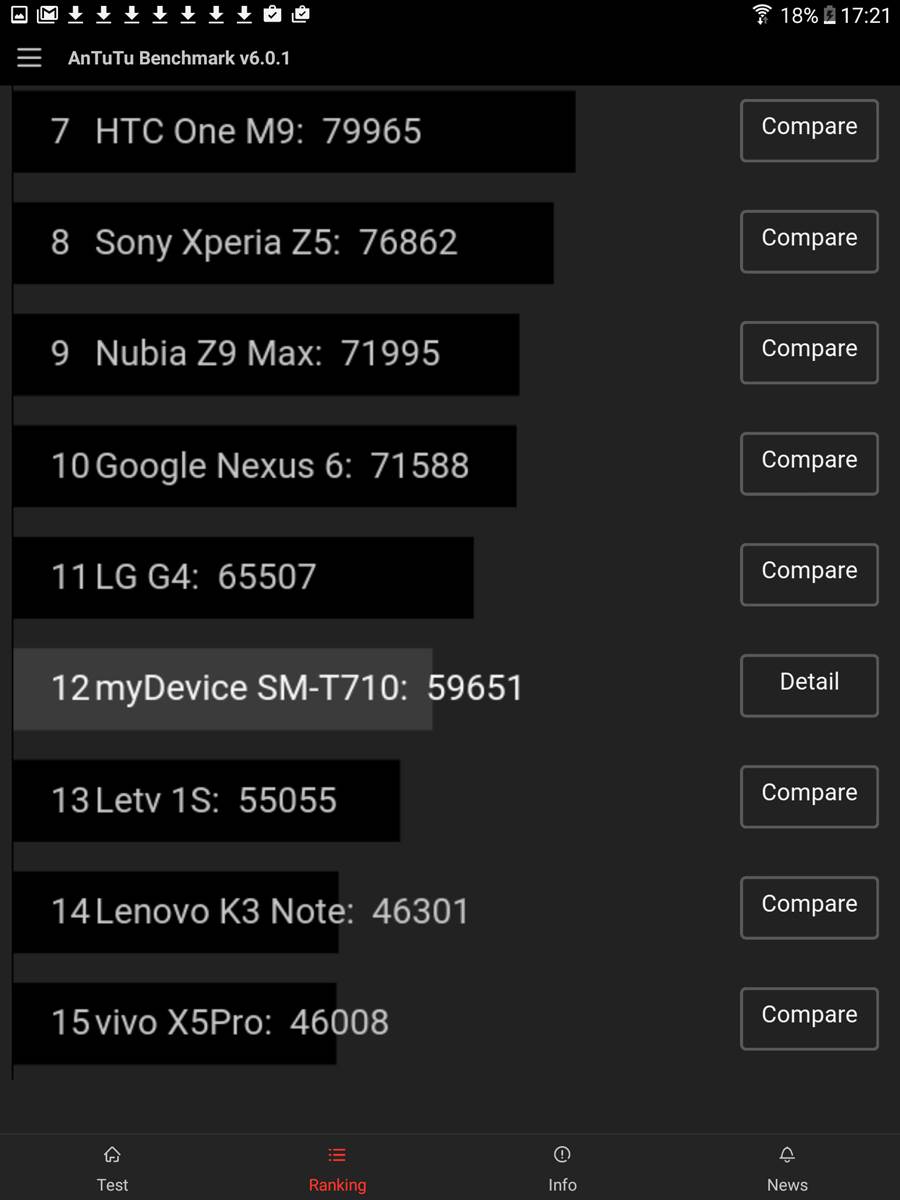Open the hamburger drawer menu

click(29, 58)
